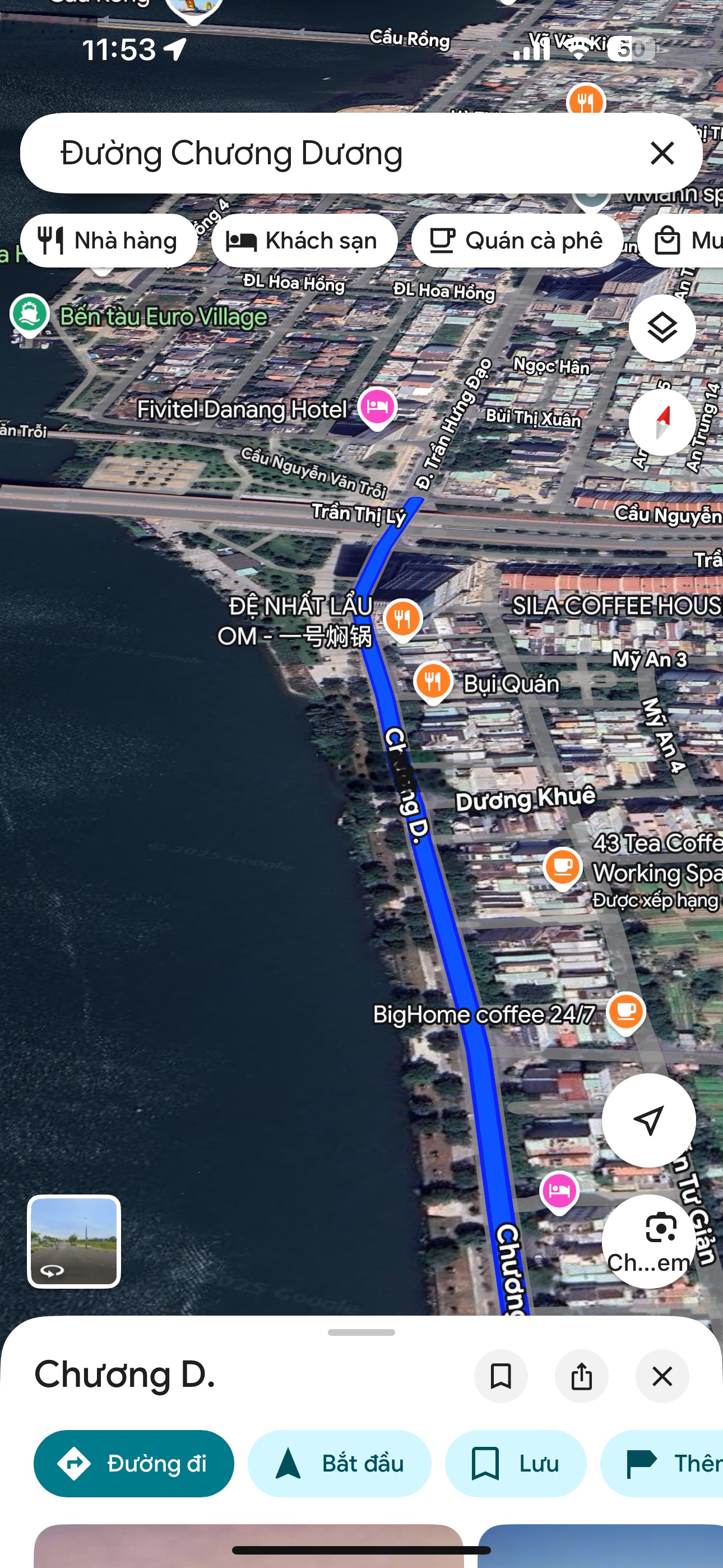Clear the Đường Chương Dương search
The height and width of the screenshot is (1568, 723).
pyautogui.click(x=661, y=153)
